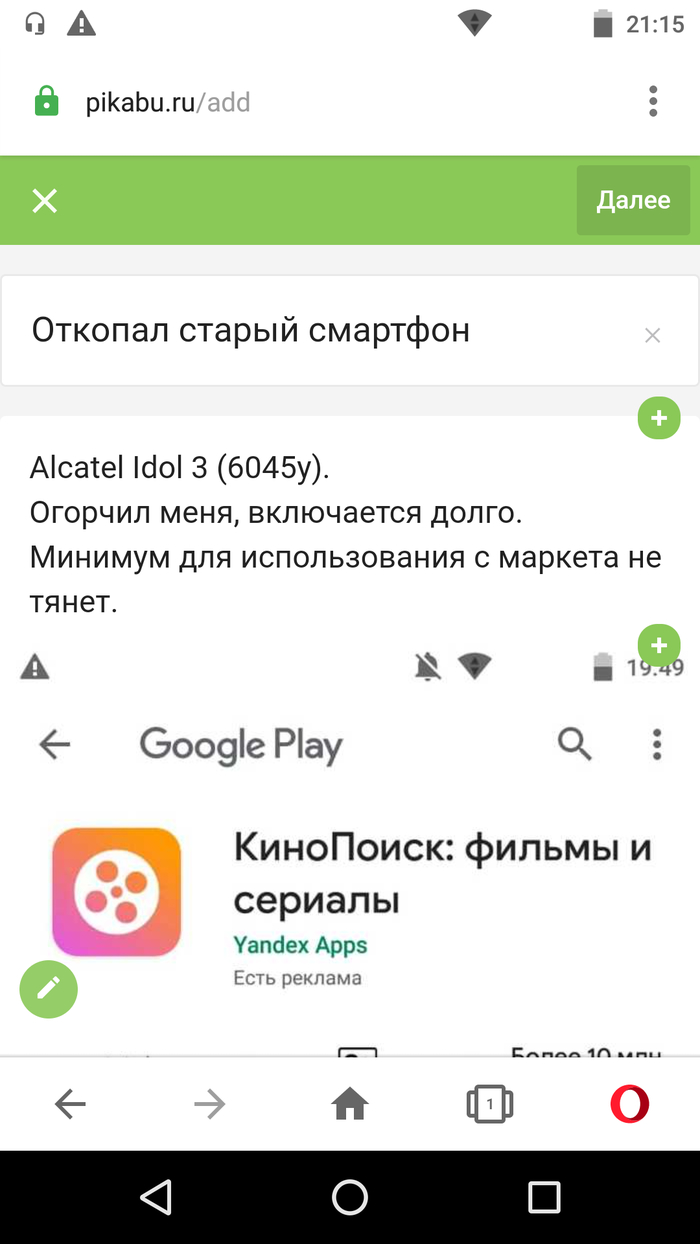Edit the Alcatel Idol 3 text block
The height and width of the screenshot is (1244, 700).
(340, 535)
